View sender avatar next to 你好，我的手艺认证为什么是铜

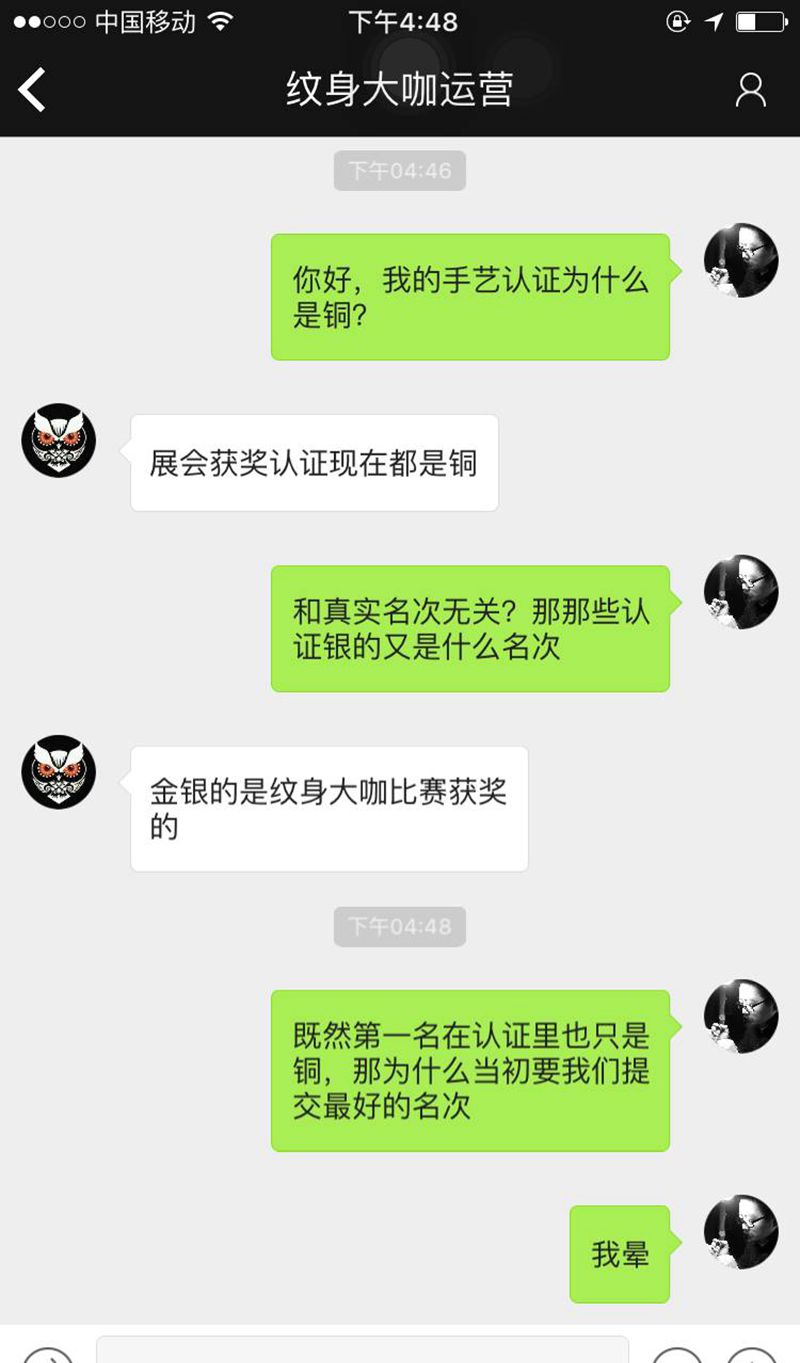coord(741,261)
